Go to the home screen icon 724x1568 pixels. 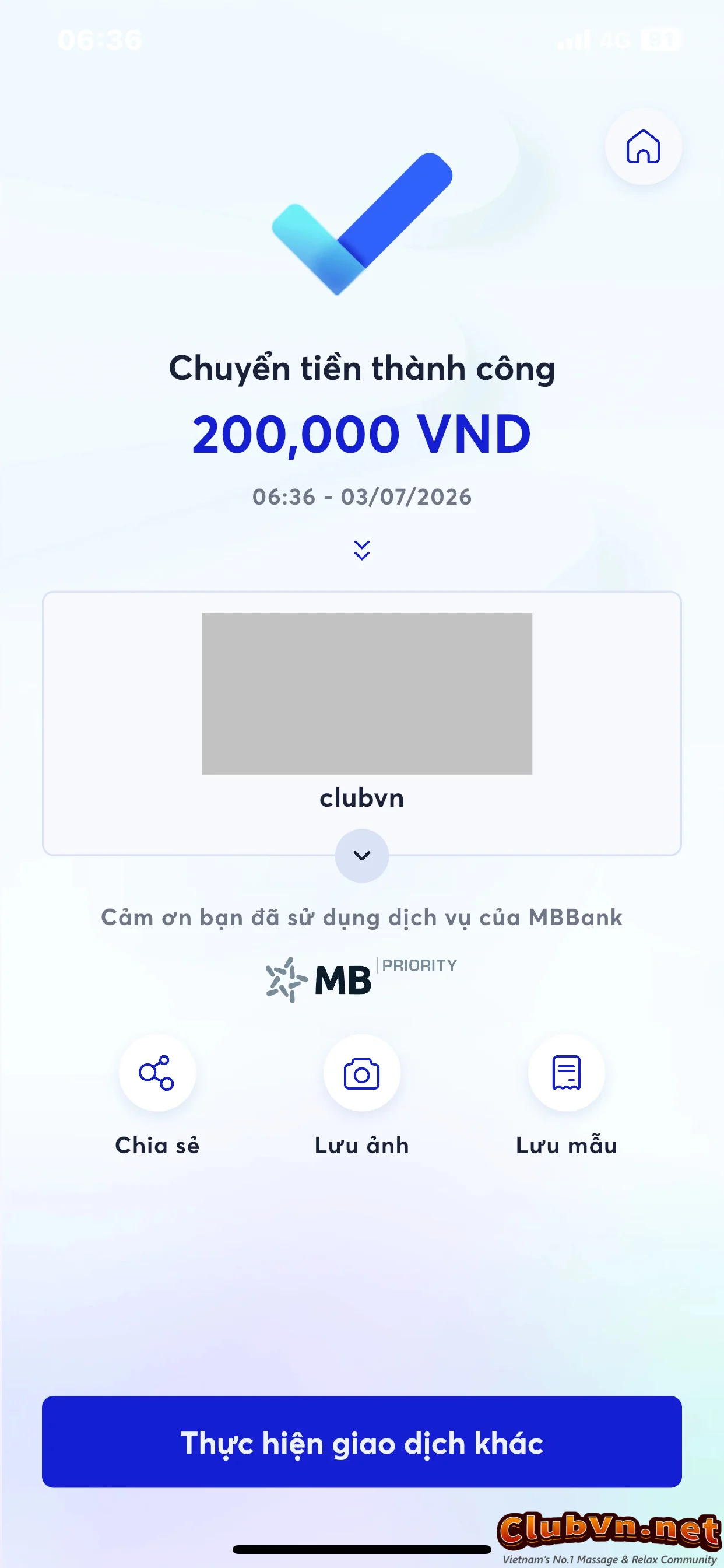[x=643, y=146]
